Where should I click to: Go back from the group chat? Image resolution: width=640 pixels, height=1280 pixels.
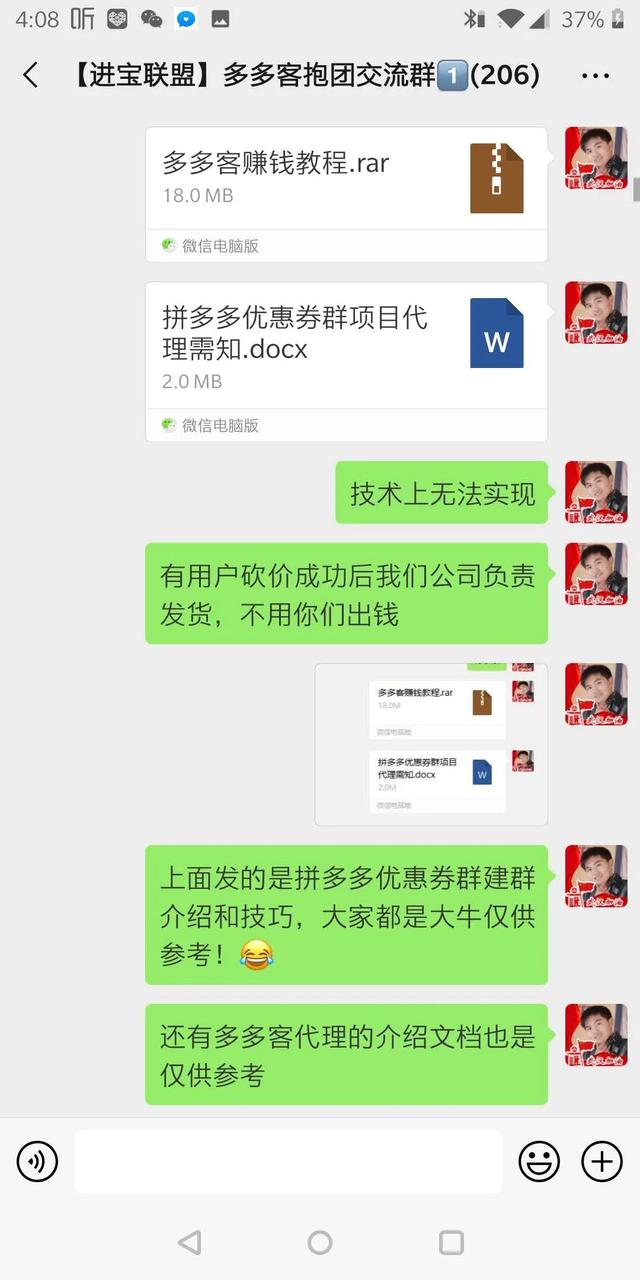31,75
